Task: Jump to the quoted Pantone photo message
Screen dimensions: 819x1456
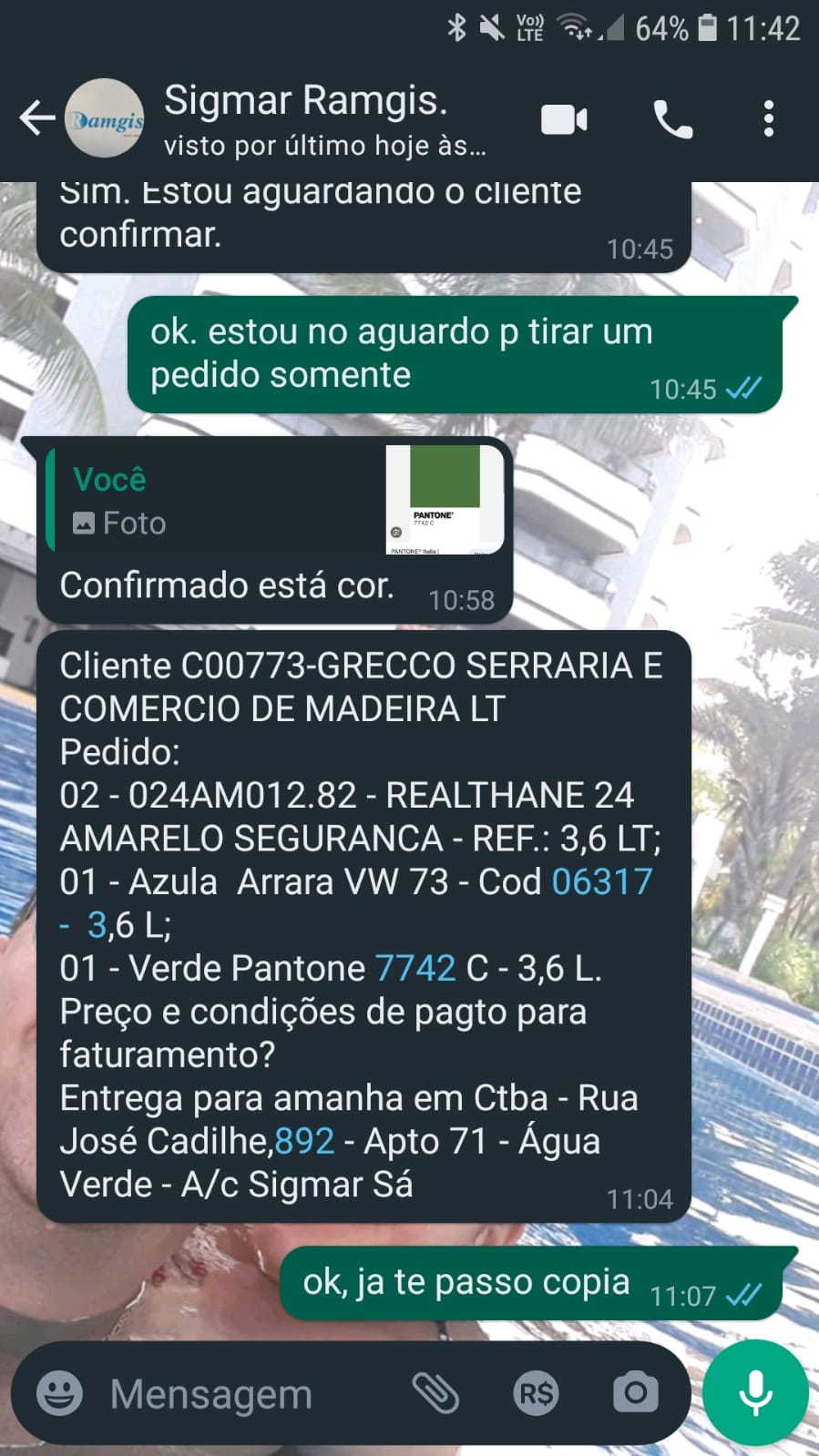Action: [x=273, y=500]
